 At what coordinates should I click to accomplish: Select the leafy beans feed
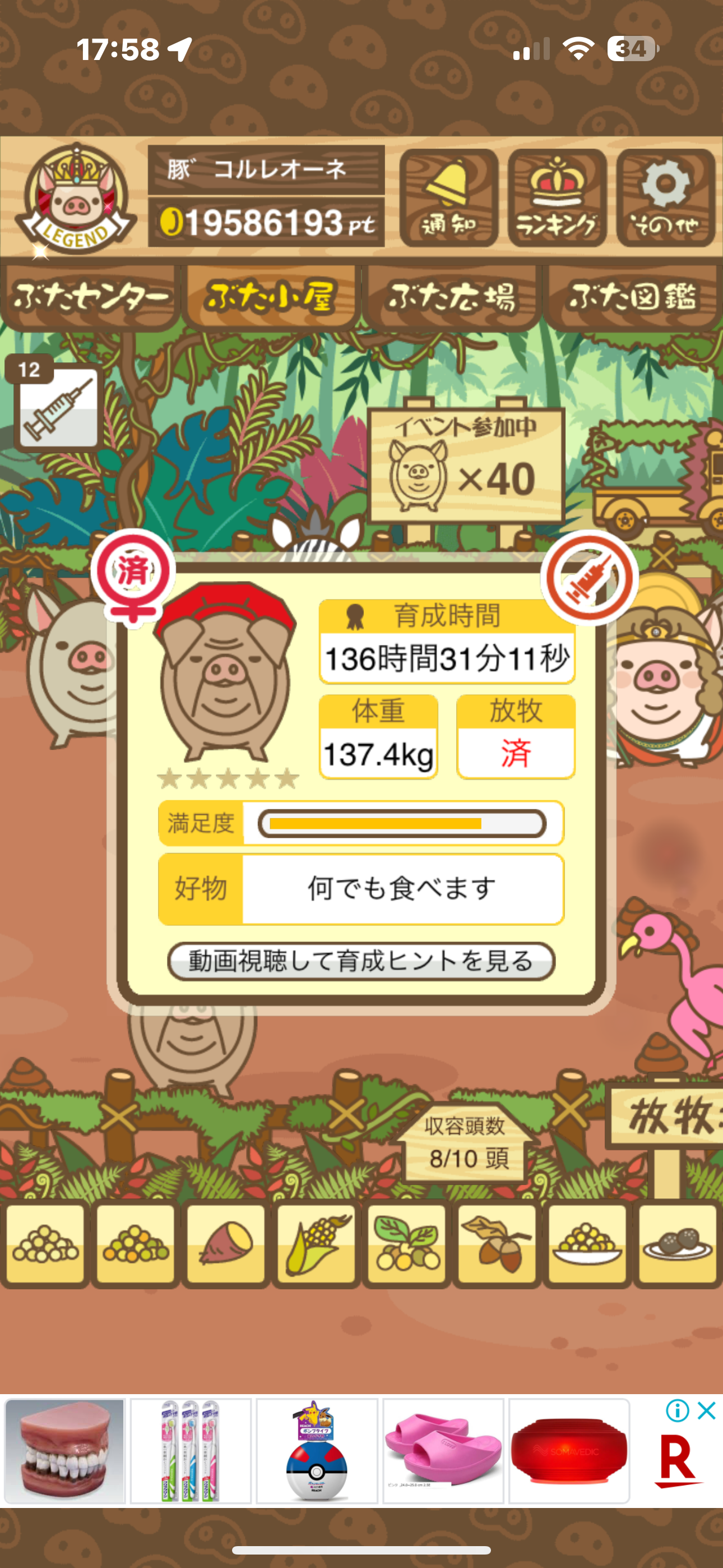pos(406,1245)
